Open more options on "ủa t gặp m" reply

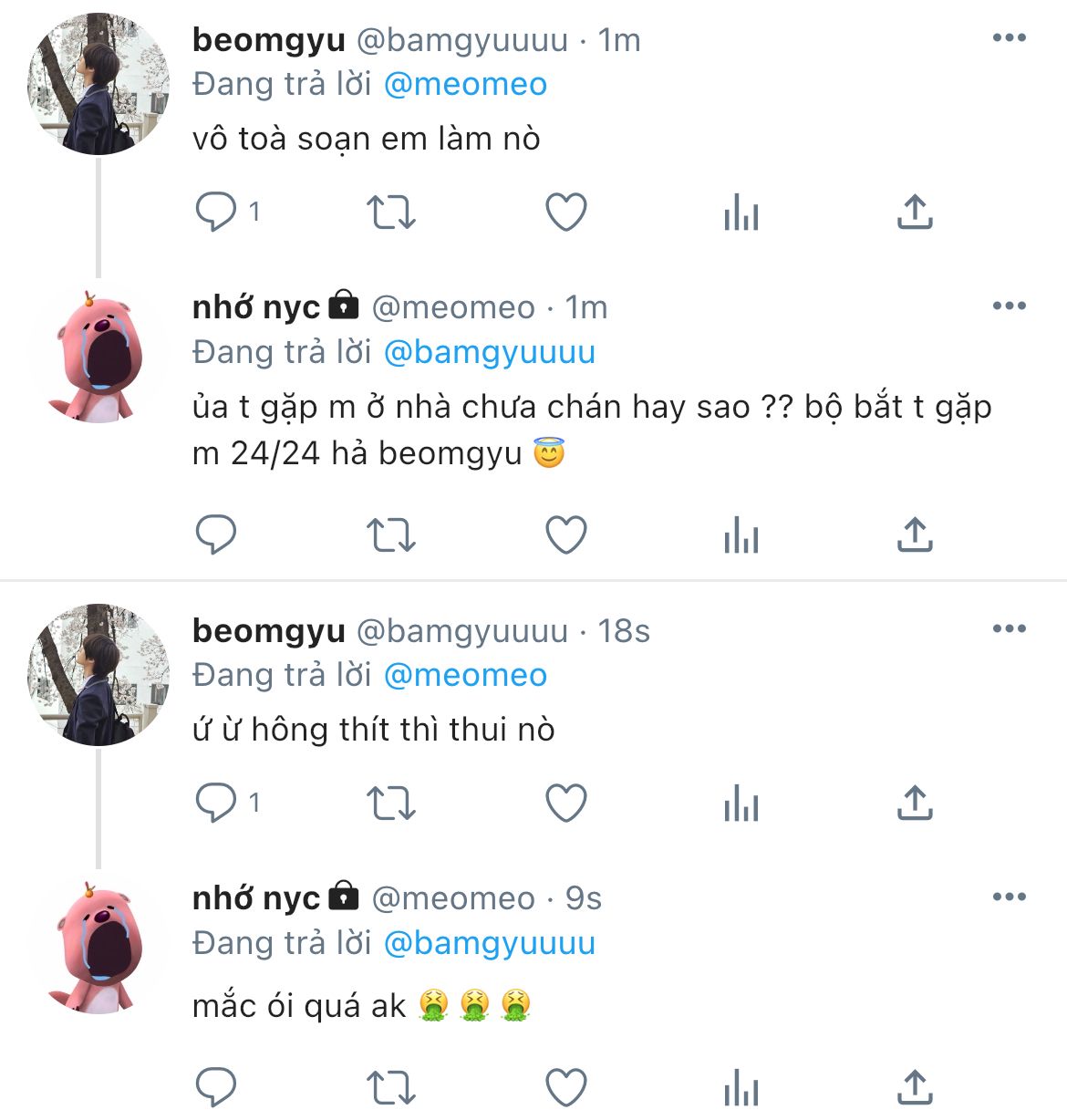pyautogui.click(x=1009, y=306)
